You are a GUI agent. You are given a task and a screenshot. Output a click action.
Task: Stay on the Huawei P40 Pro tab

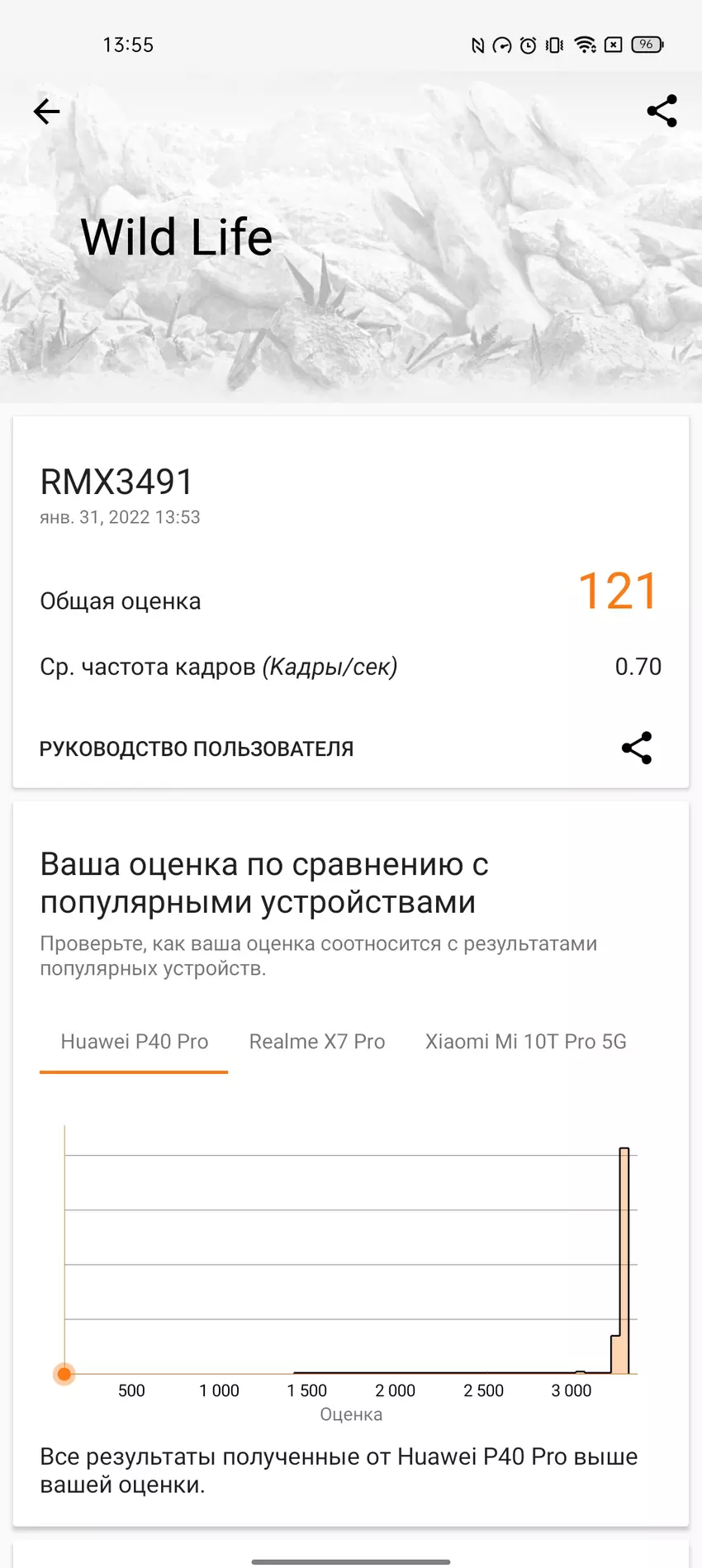134,1042
